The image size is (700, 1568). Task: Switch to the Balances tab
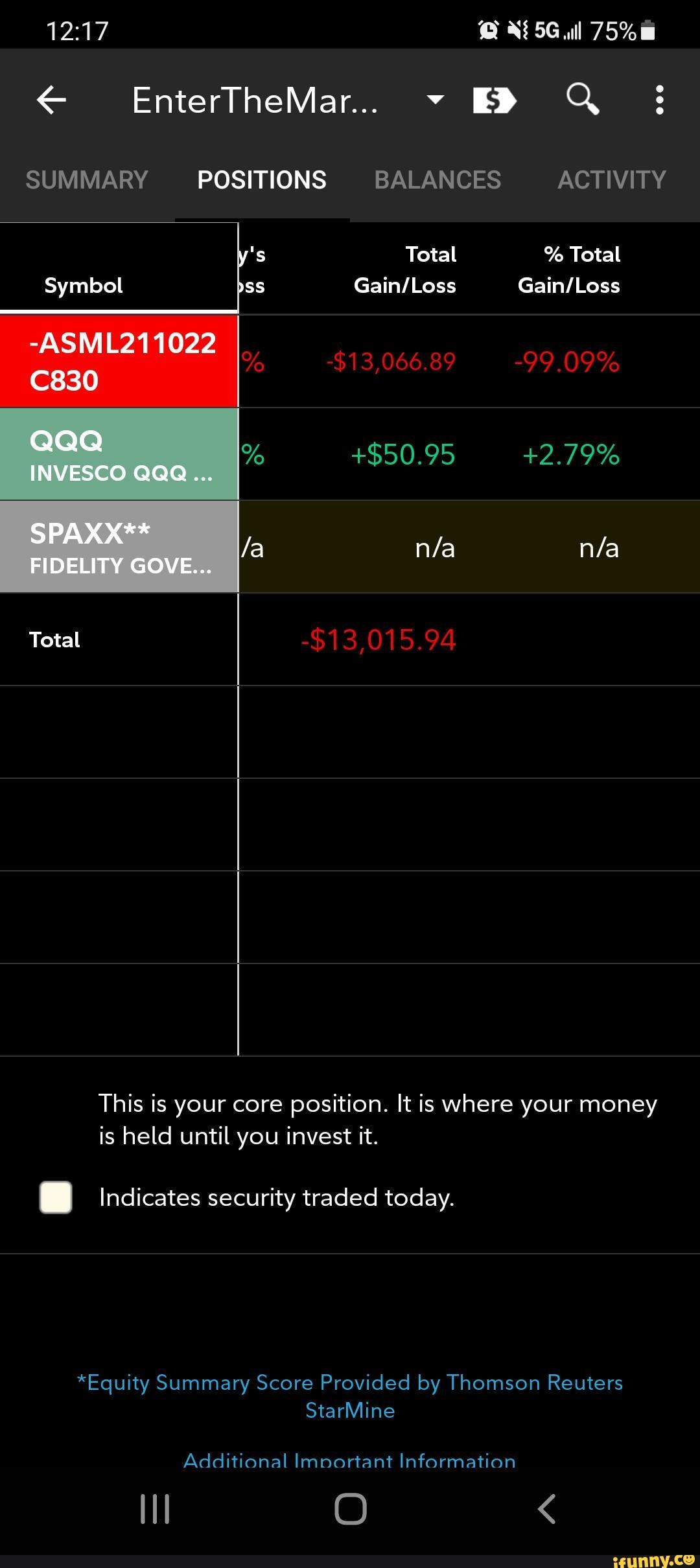coord(437,180)
